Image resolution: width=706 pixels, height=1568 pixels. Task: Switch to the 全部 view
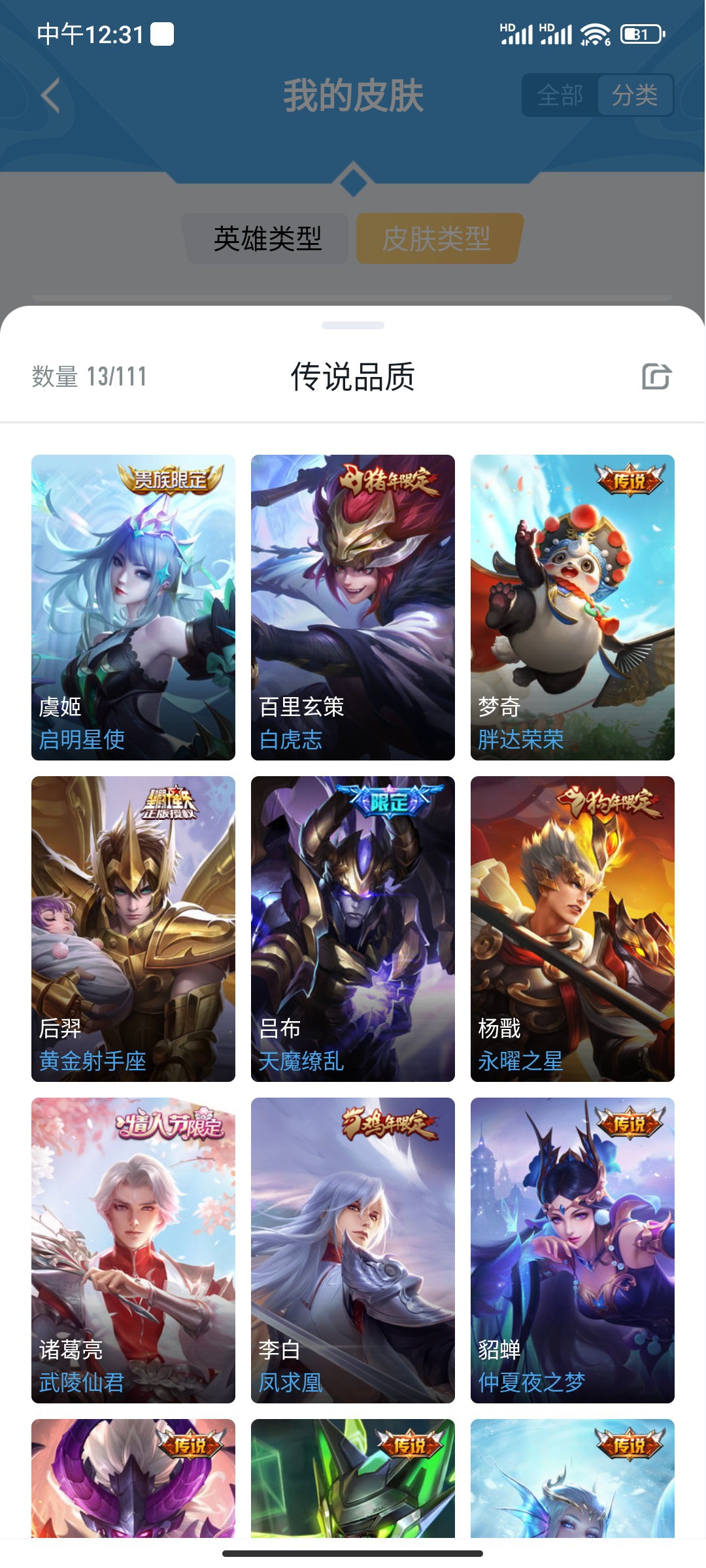(560, 95)
